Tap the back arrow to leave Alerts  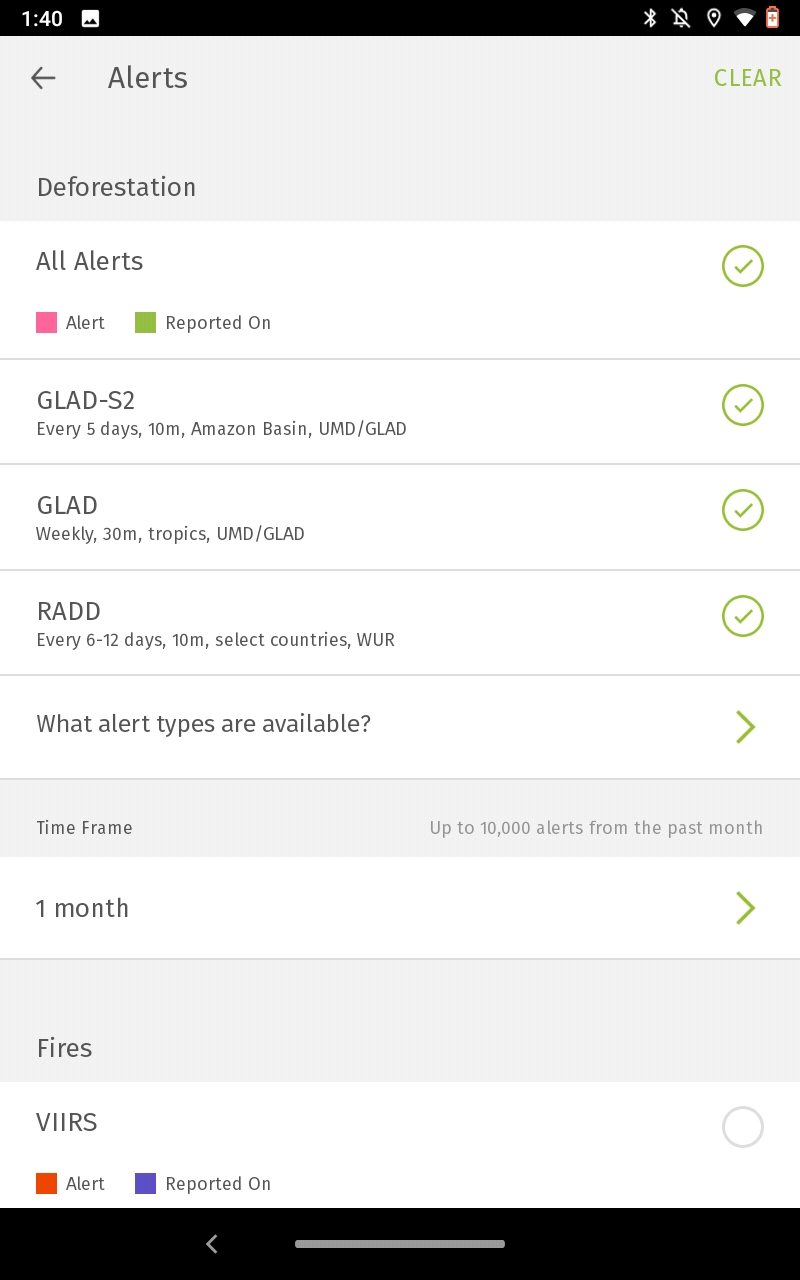click(x=43, y=78)
